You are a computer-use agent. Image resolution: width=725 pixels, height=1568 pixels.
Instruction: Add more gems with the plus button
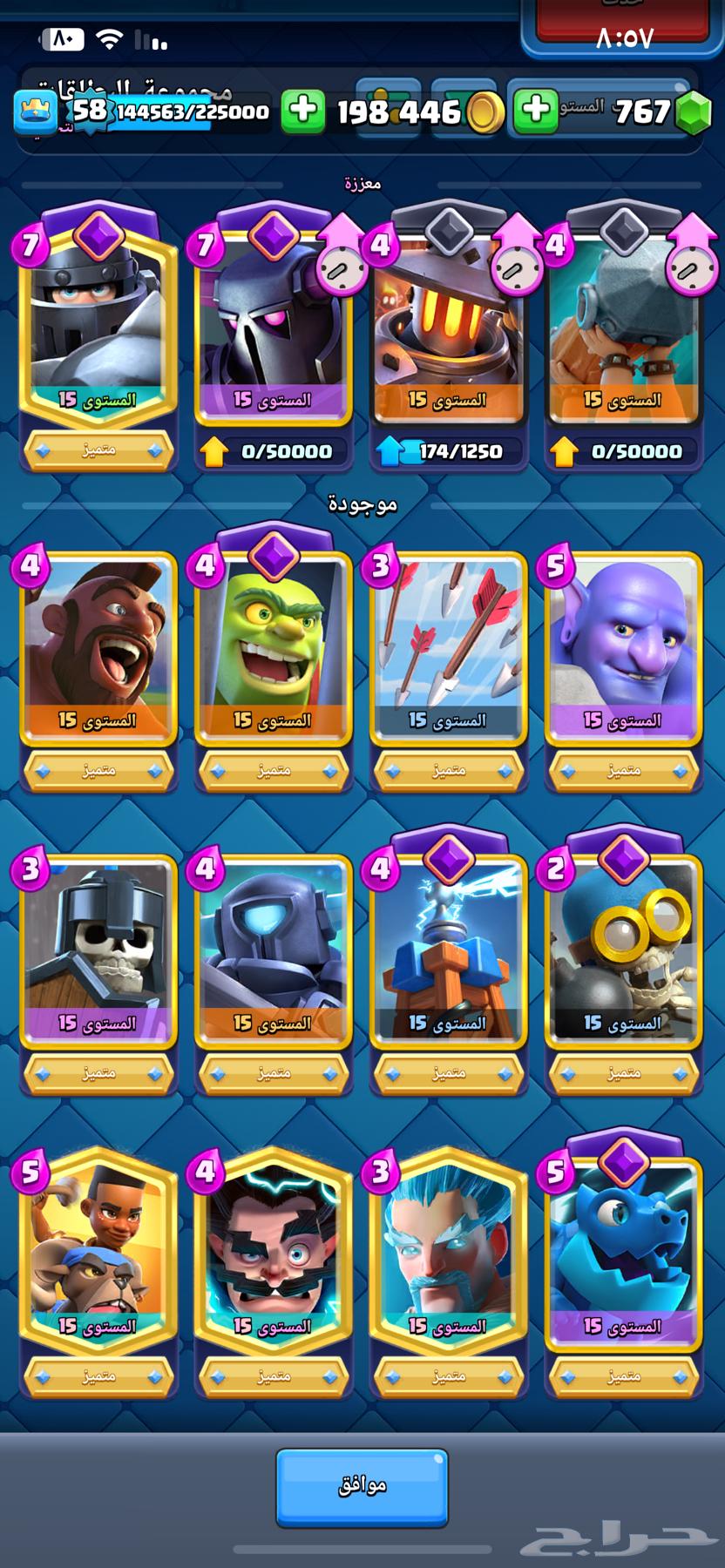click(535, 111)
